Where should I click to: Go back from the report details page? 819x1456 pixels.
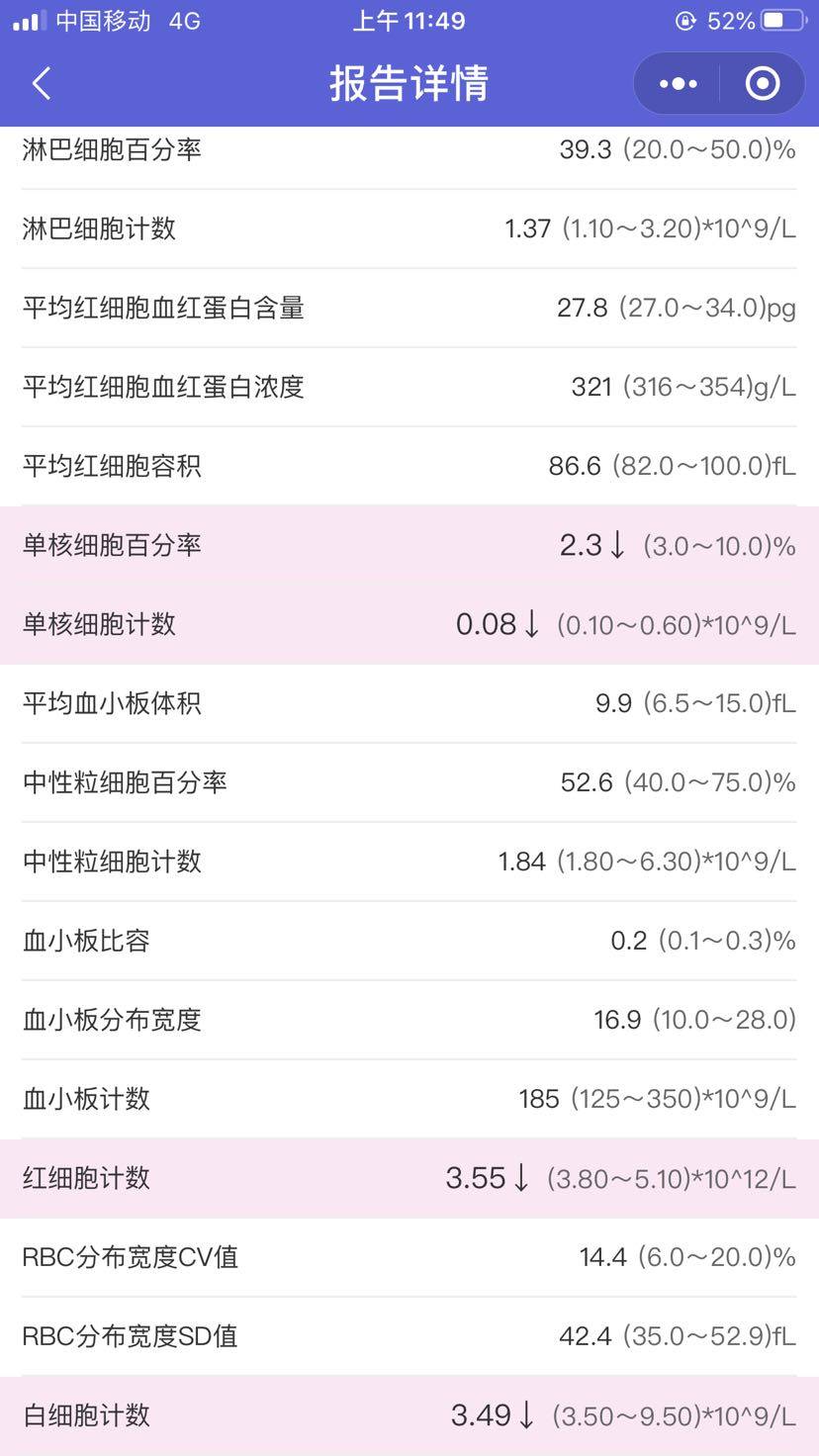coord(42,84)
